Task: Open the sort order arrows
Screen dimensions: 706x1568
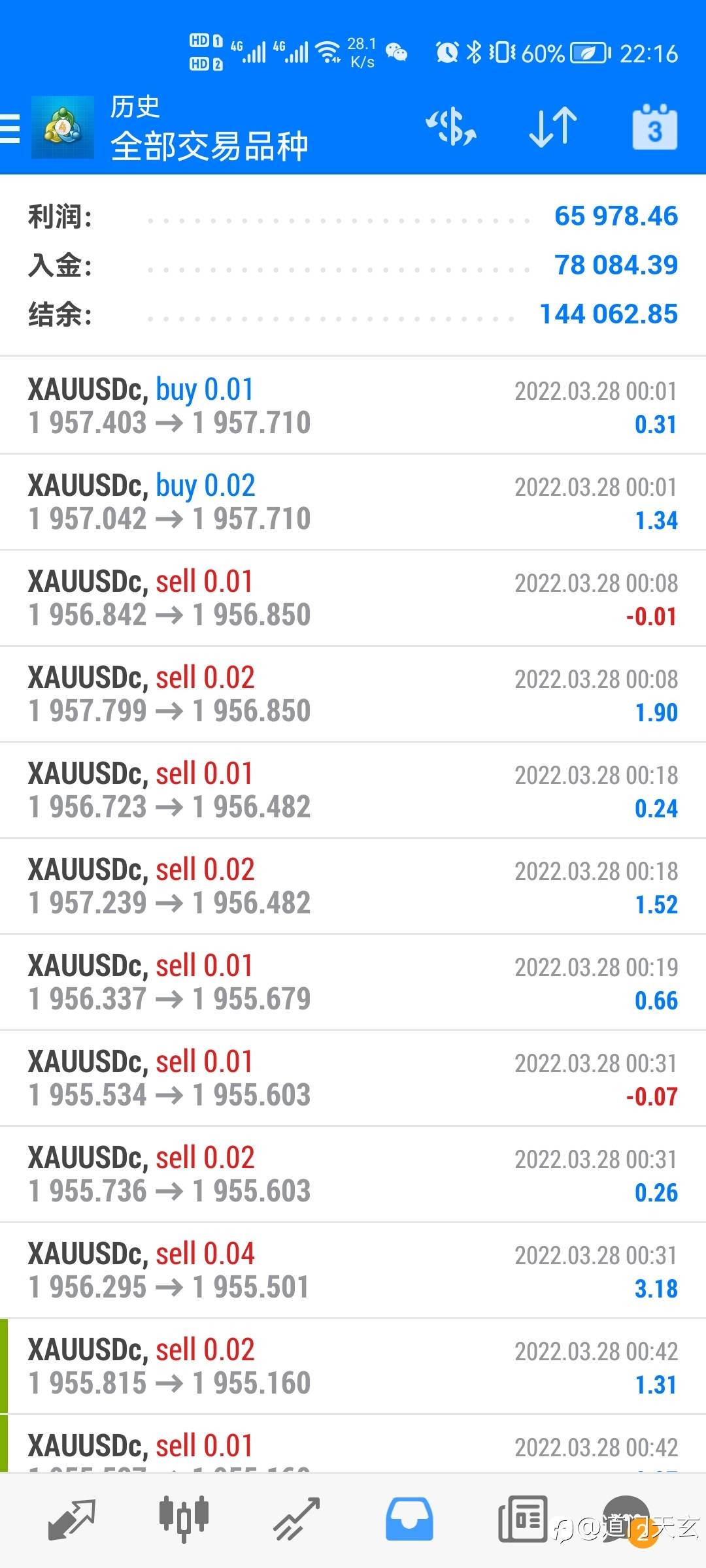Action: [552, 127]
